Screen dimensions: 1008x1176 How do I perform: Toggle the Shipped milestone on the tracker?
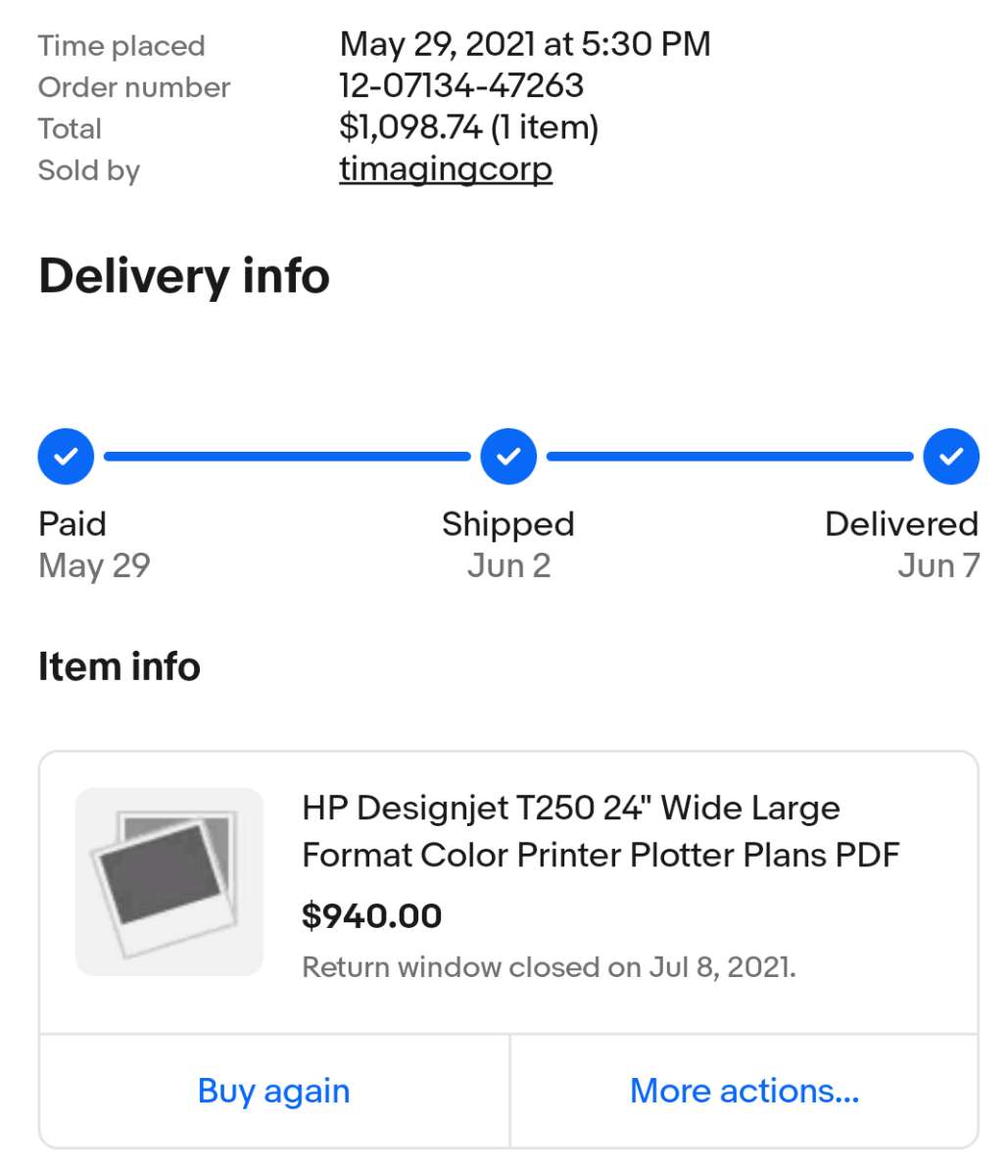tap(506, 455)
